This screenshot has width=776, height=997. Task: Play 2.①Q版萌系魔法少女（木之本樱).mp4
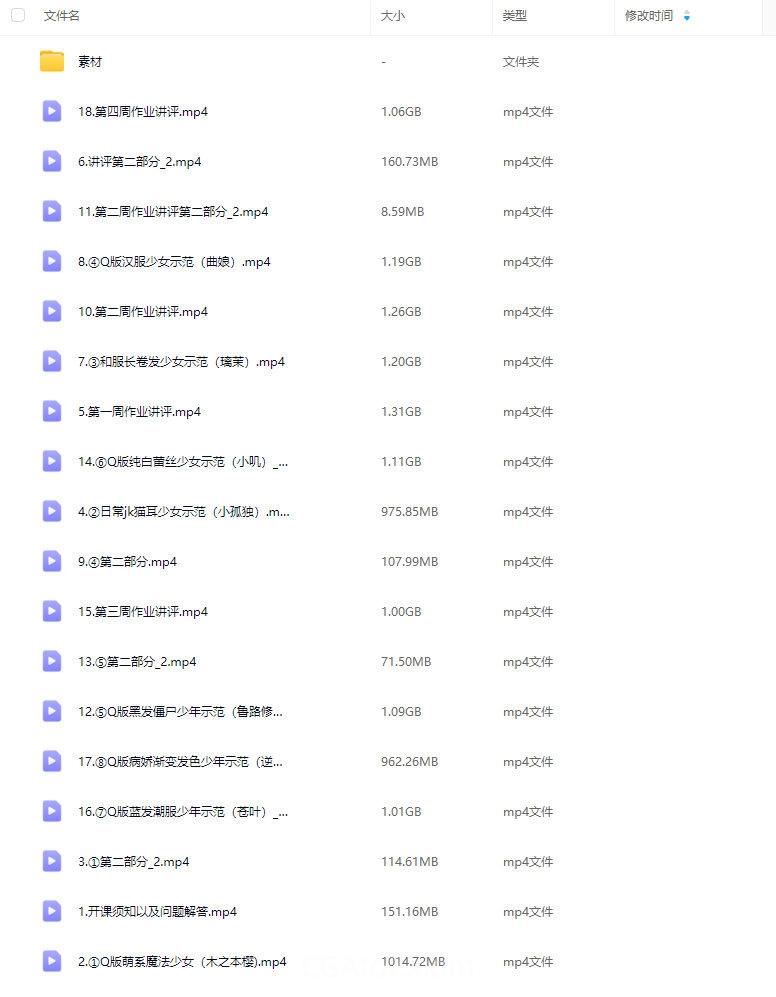pyautogui.click(x=182, y=962)
